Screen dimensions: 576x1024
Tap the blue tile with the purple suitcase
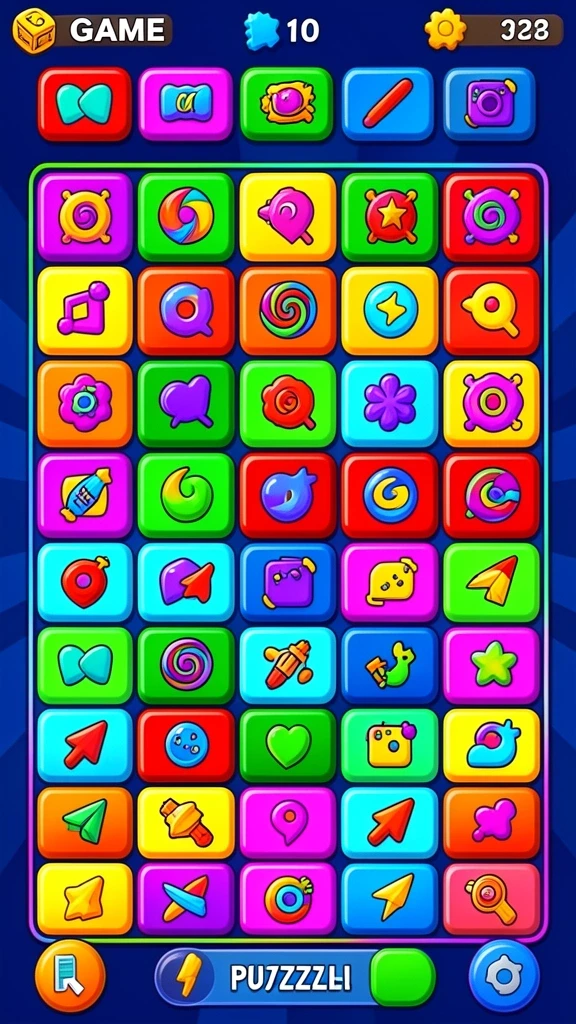tap(287, 582)
